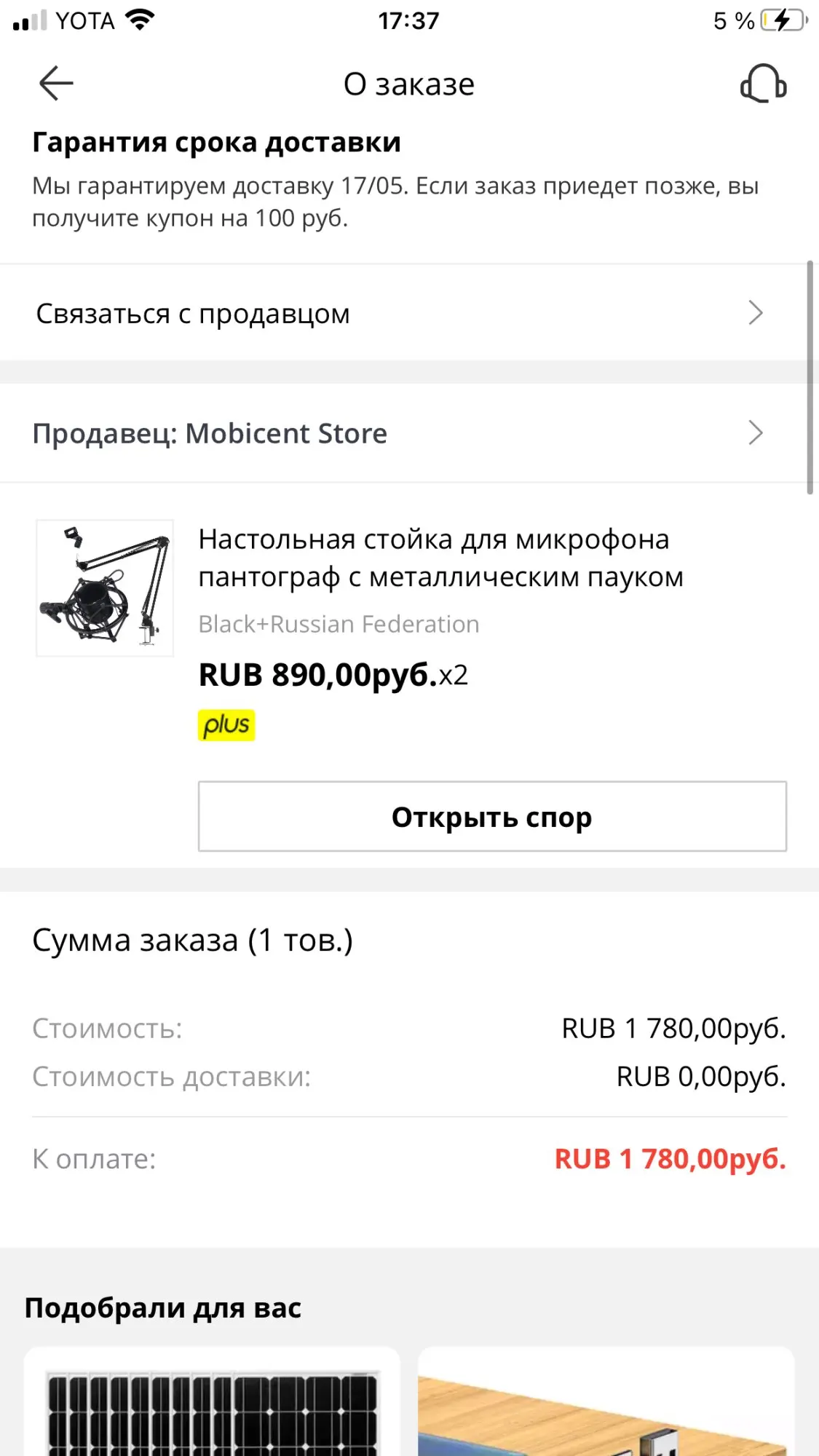Open the solar panel recommended product card
The height and width of the screenshot is (1456, 819).
(212, 1404)
